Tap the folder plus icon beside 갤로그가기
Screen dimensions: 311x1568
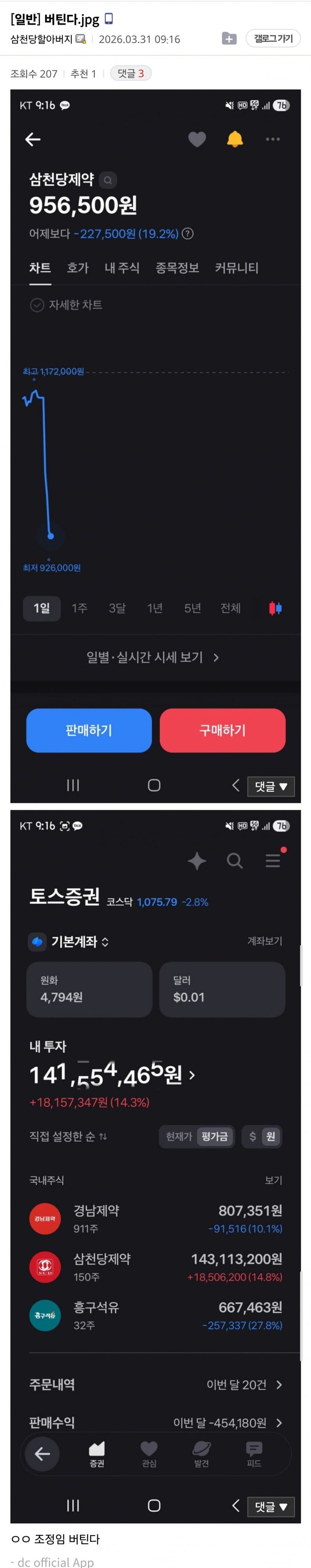229,38
